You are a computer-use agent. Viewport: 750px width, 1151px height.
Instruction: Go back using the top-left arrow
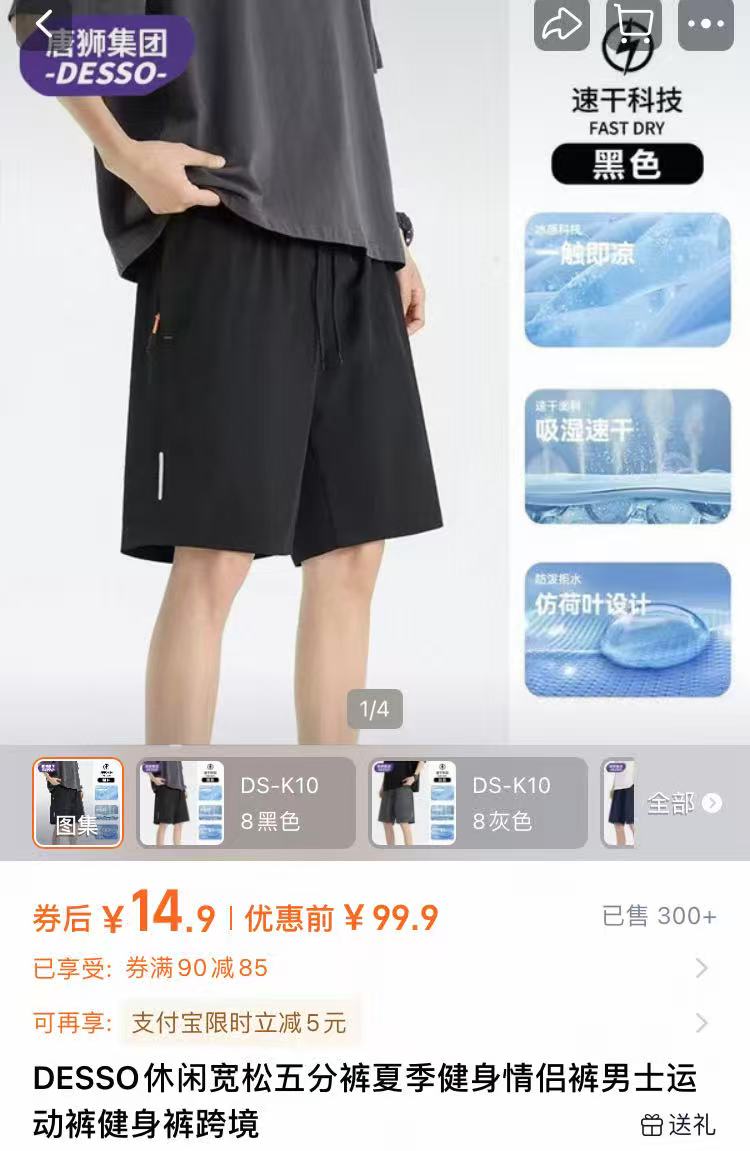pyautogui.click(x=44, y=25)
